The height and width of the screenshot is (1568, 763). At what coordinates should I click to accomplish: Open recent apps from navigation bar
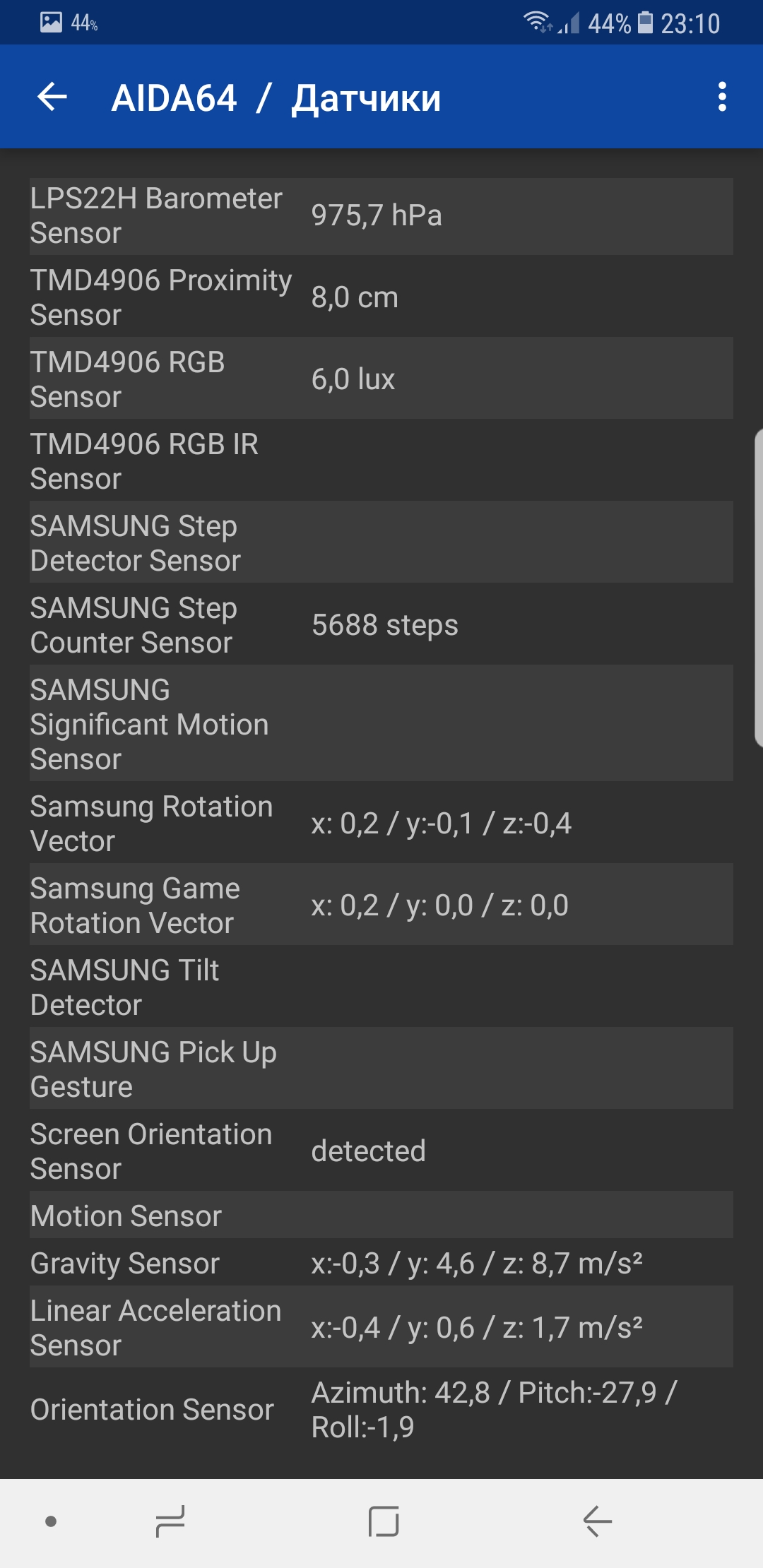(170, 1521)
